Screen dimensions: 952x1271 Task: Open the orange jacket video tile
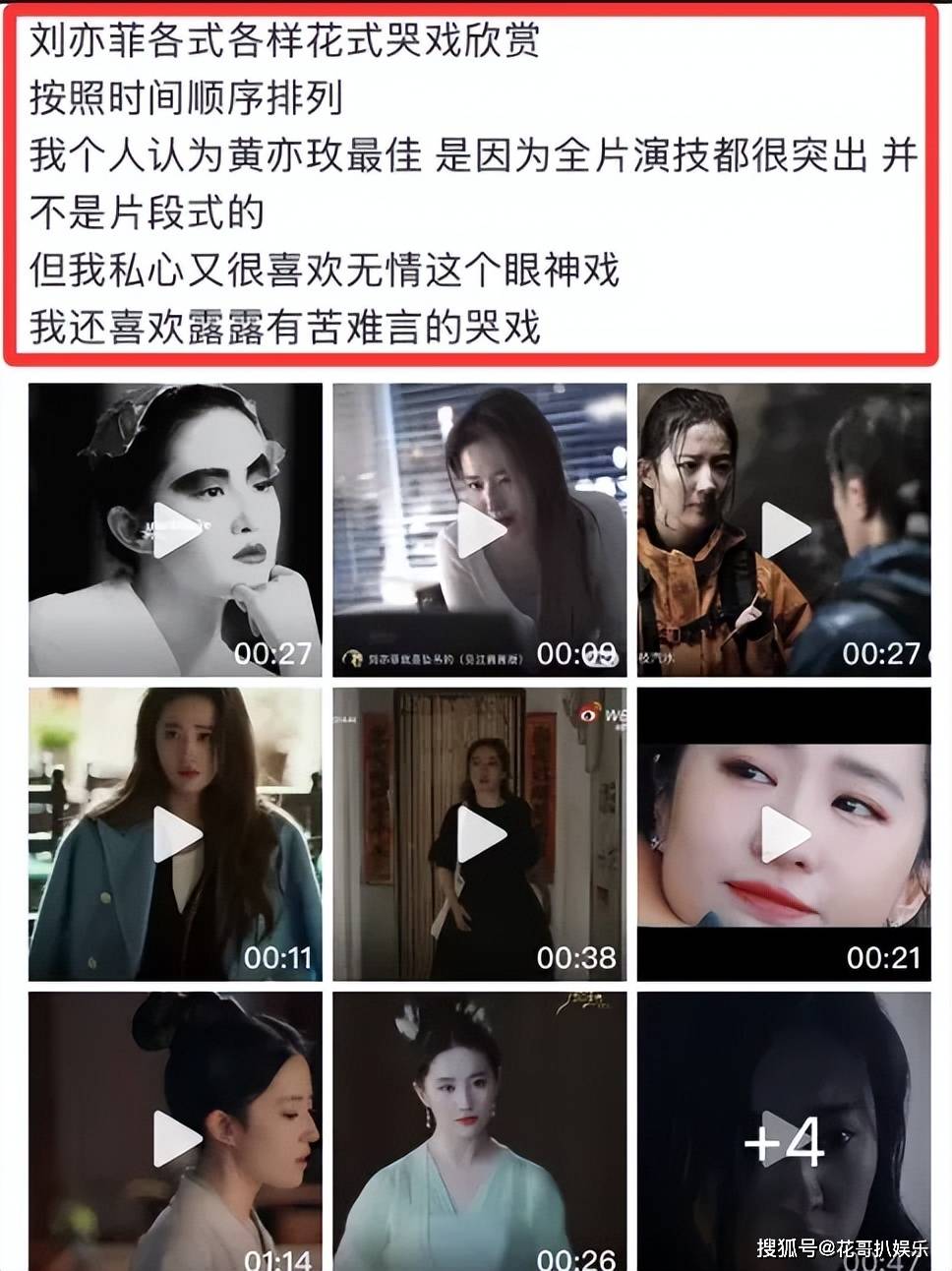point(784,529)
